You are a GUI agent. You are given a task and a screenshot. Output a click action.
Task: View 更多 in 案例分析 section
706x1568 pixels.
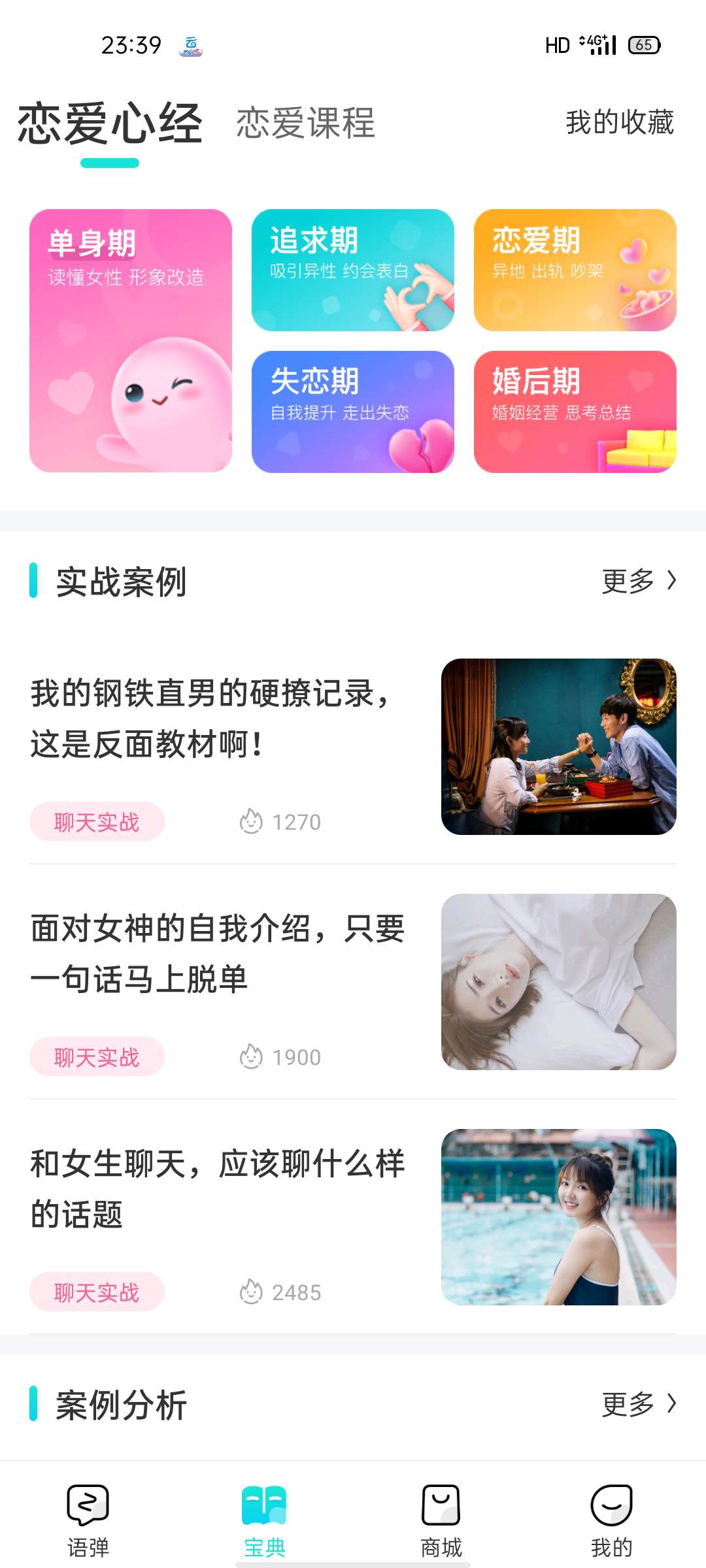pos(638,1404)
